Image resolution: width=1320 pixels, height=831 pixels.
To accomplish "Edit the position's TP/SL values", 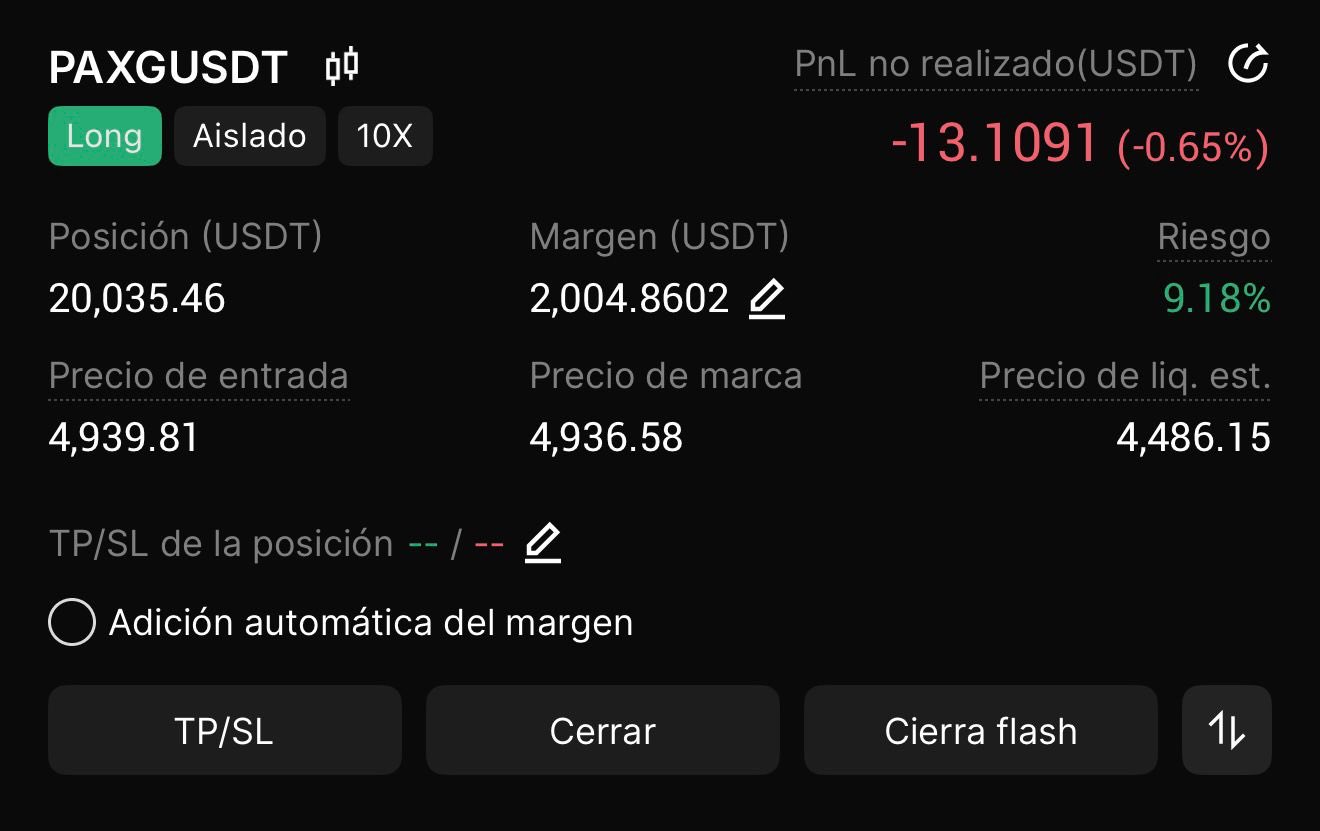I will point(543,544).
